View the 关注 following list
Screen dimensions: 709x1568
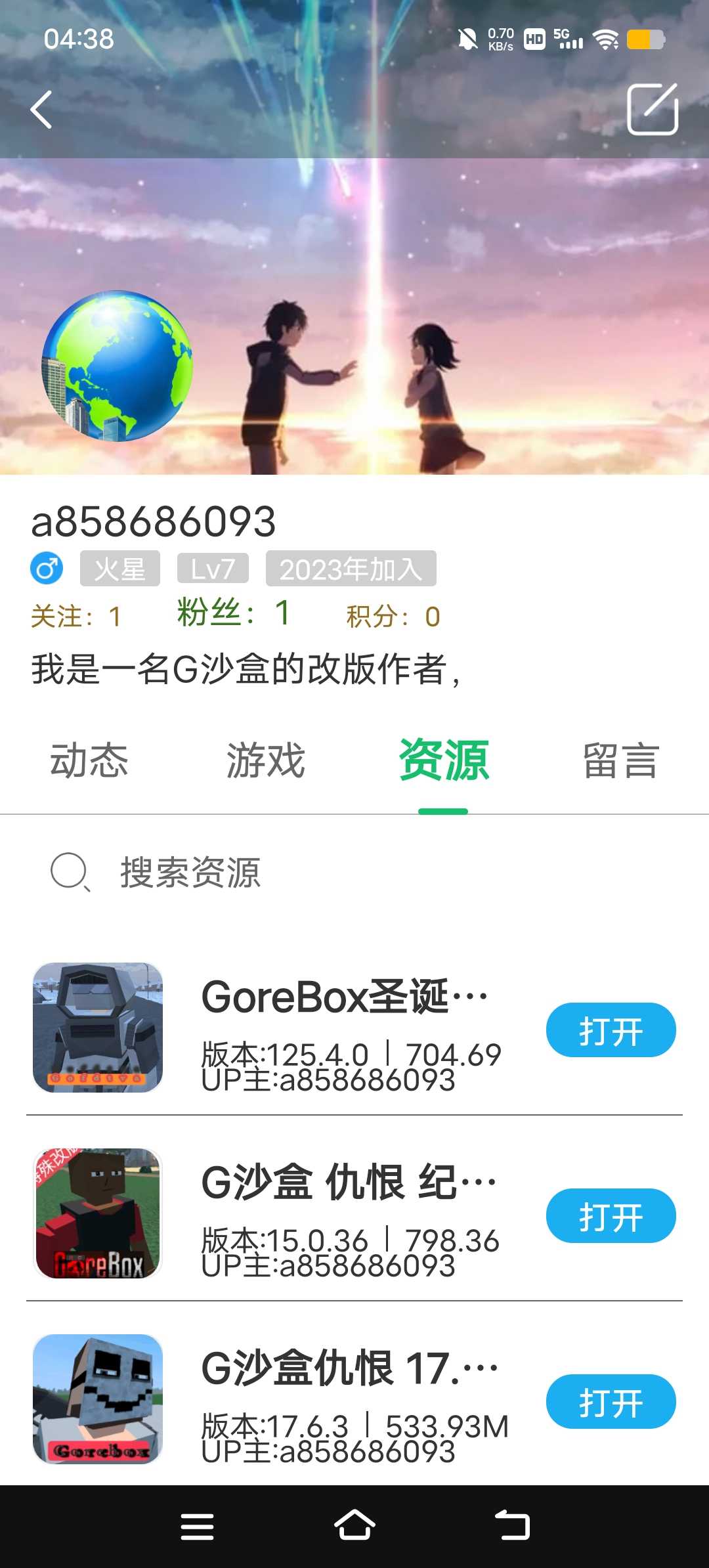(x=76, y=617)
